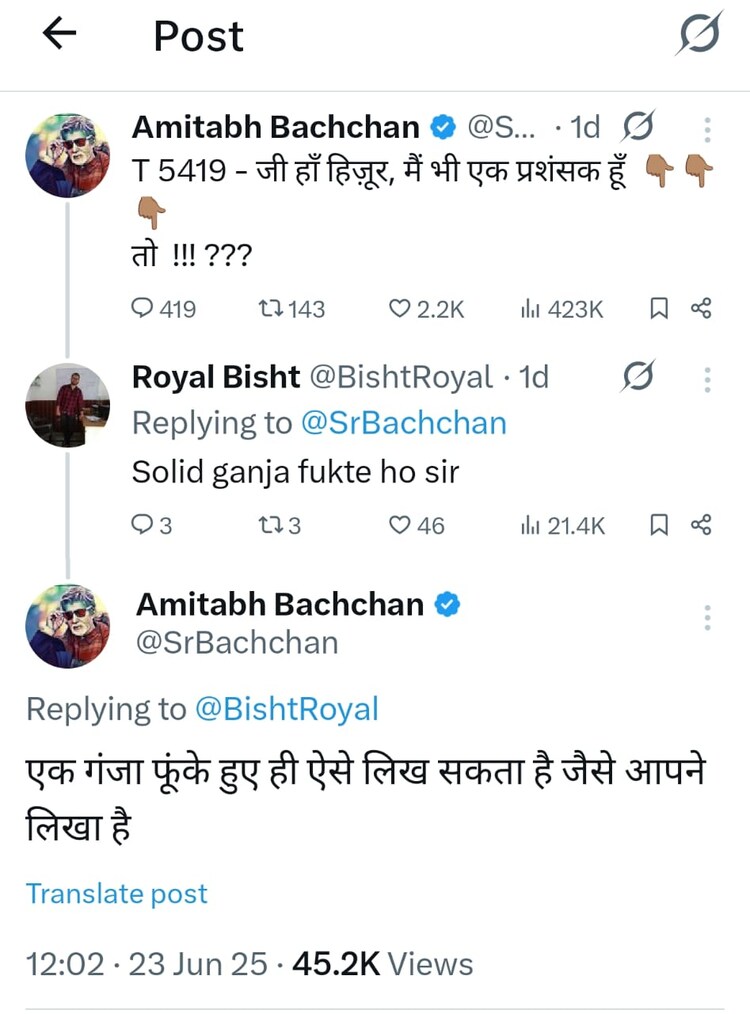Open Grok icon in the Post header
Viewport: 750px width, 1014px height.
[699, 36]
